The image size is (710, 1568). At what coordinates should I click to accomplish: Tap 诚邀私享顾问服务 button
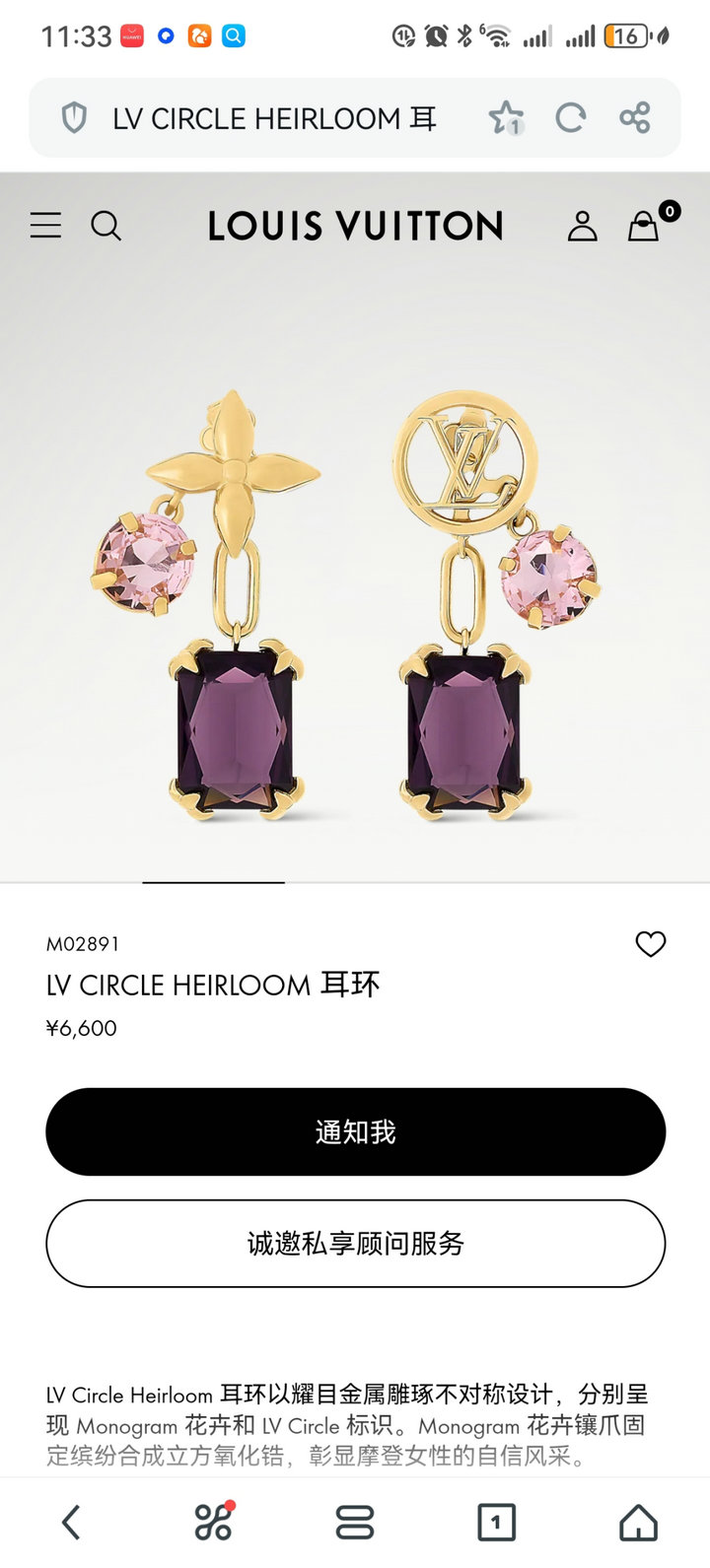coord(355,1243)
